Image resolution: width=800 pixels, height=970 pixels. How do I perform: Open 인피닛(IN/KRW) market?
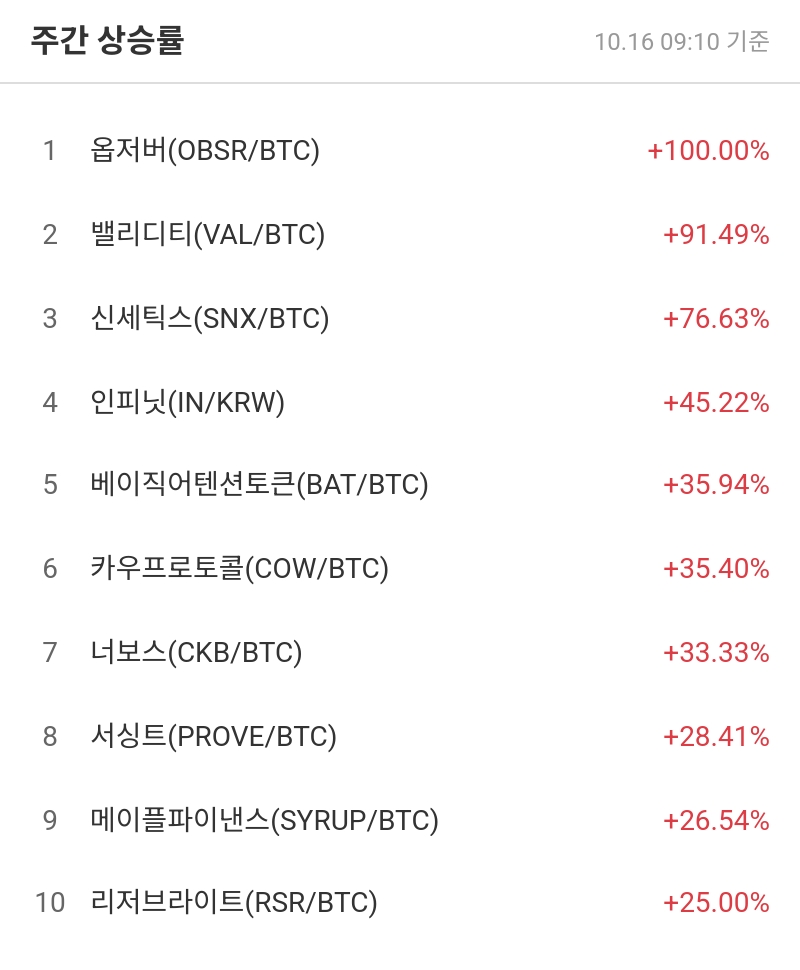(188, 402)
